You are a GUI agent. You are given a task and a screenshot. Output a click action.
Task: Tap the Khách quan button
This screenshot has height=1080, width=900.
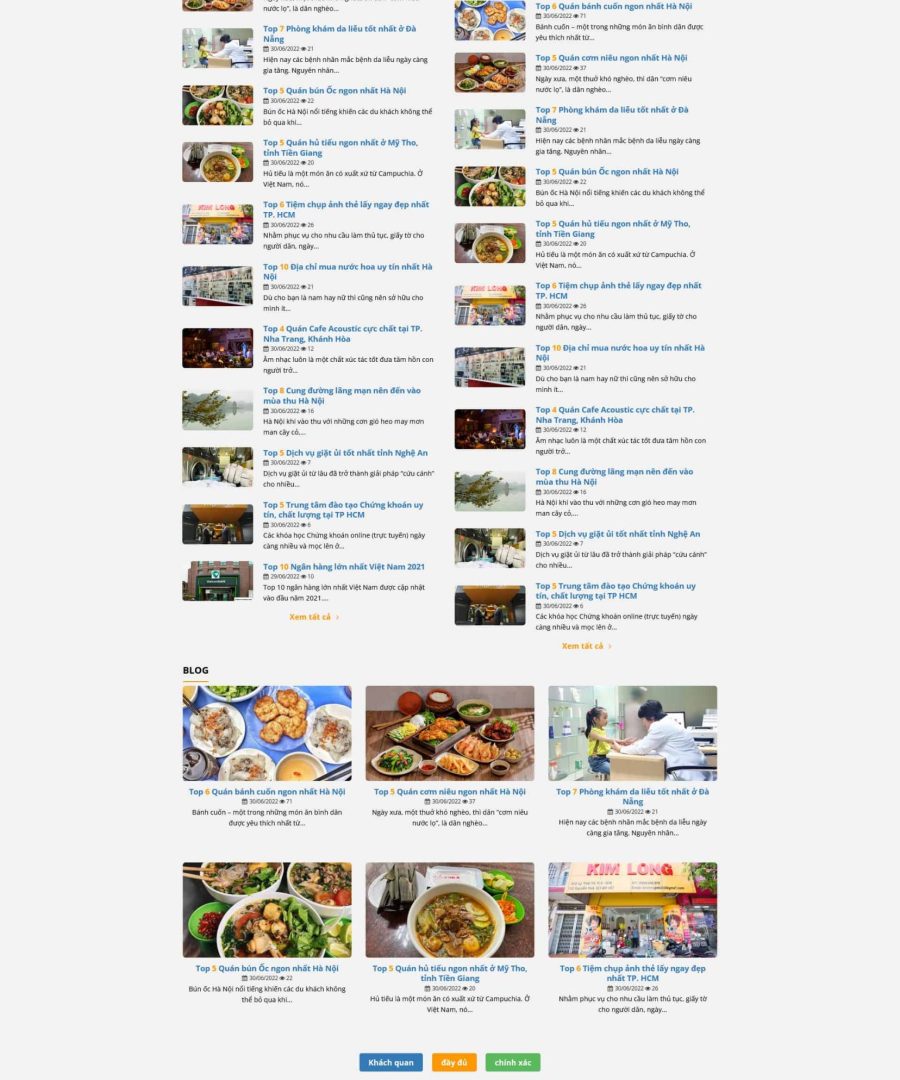[x=390, y=1062]
